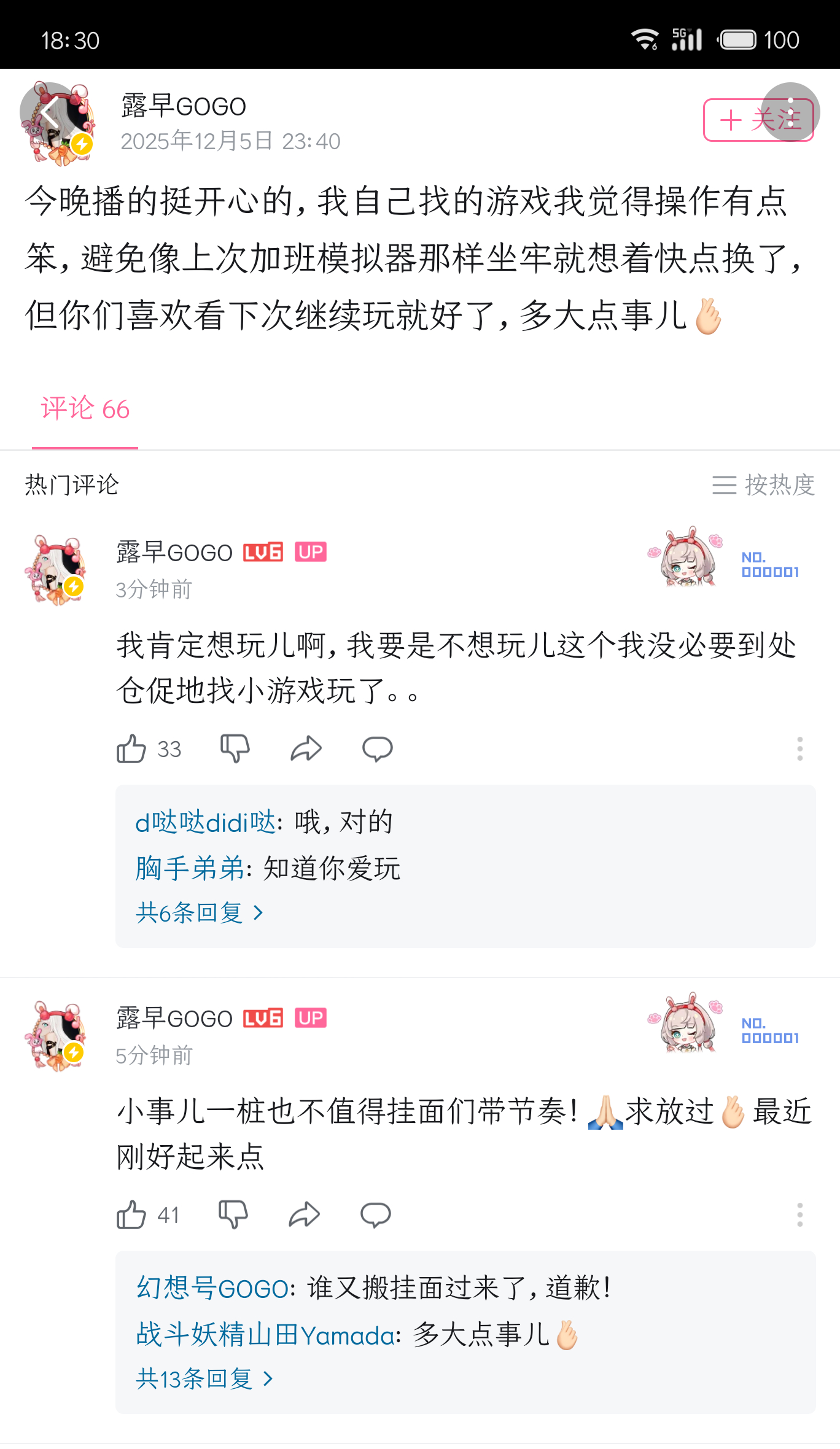Dislike the comment posted 3分钟前
Image resolution: width=840 pixels, height=1449 pixels.
235,749
